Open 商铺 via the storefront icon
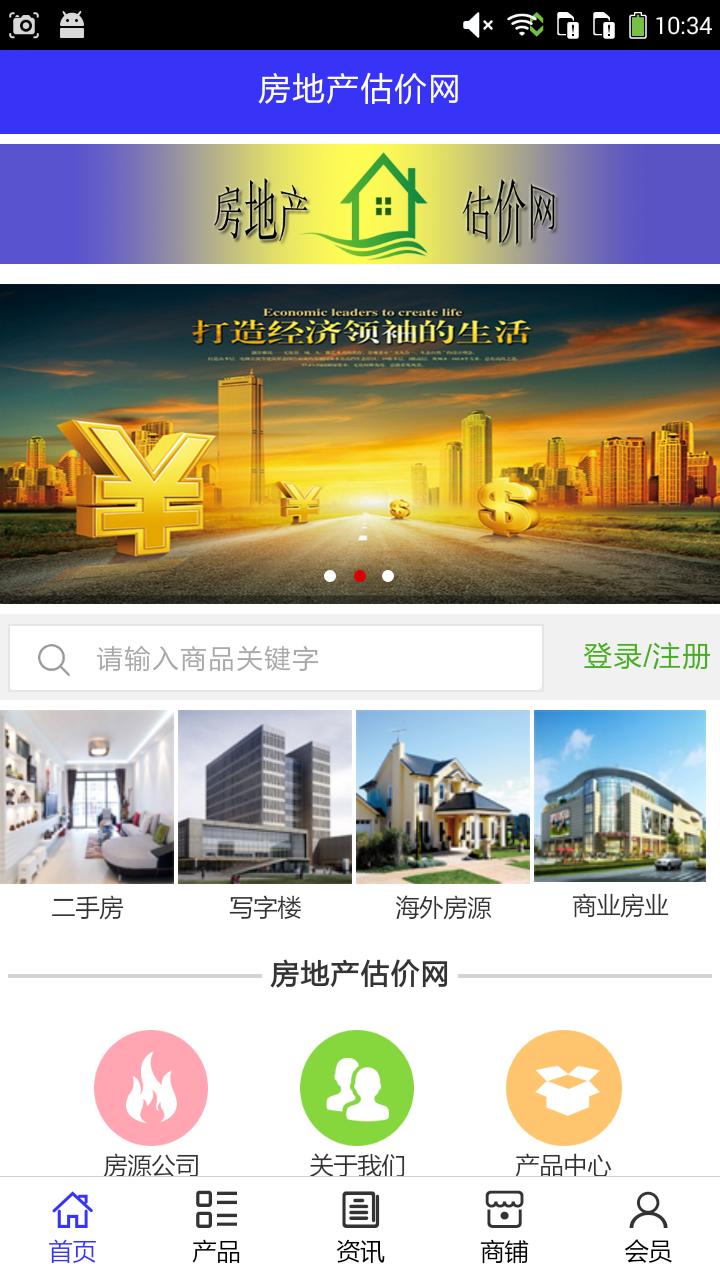The width and height of the screenshot is (720, 1280). click(503, 1210)
